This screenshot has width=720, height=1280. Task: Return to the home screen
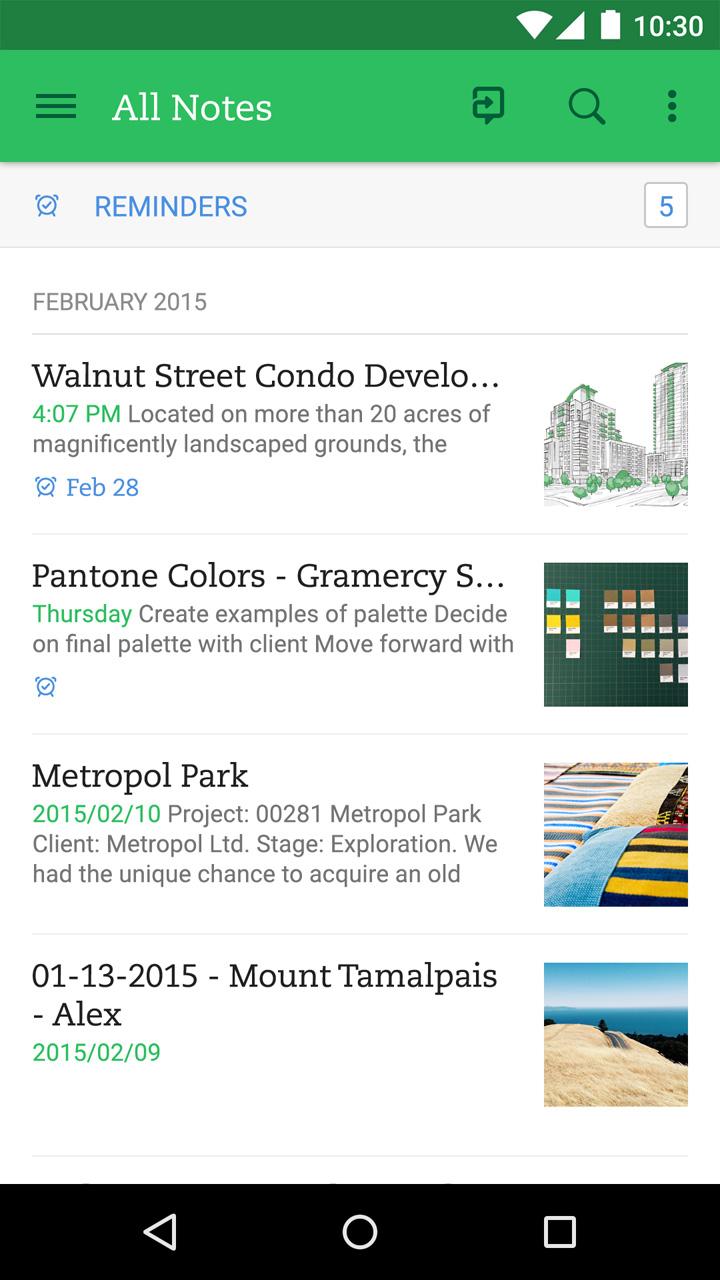coord(360,1232)
